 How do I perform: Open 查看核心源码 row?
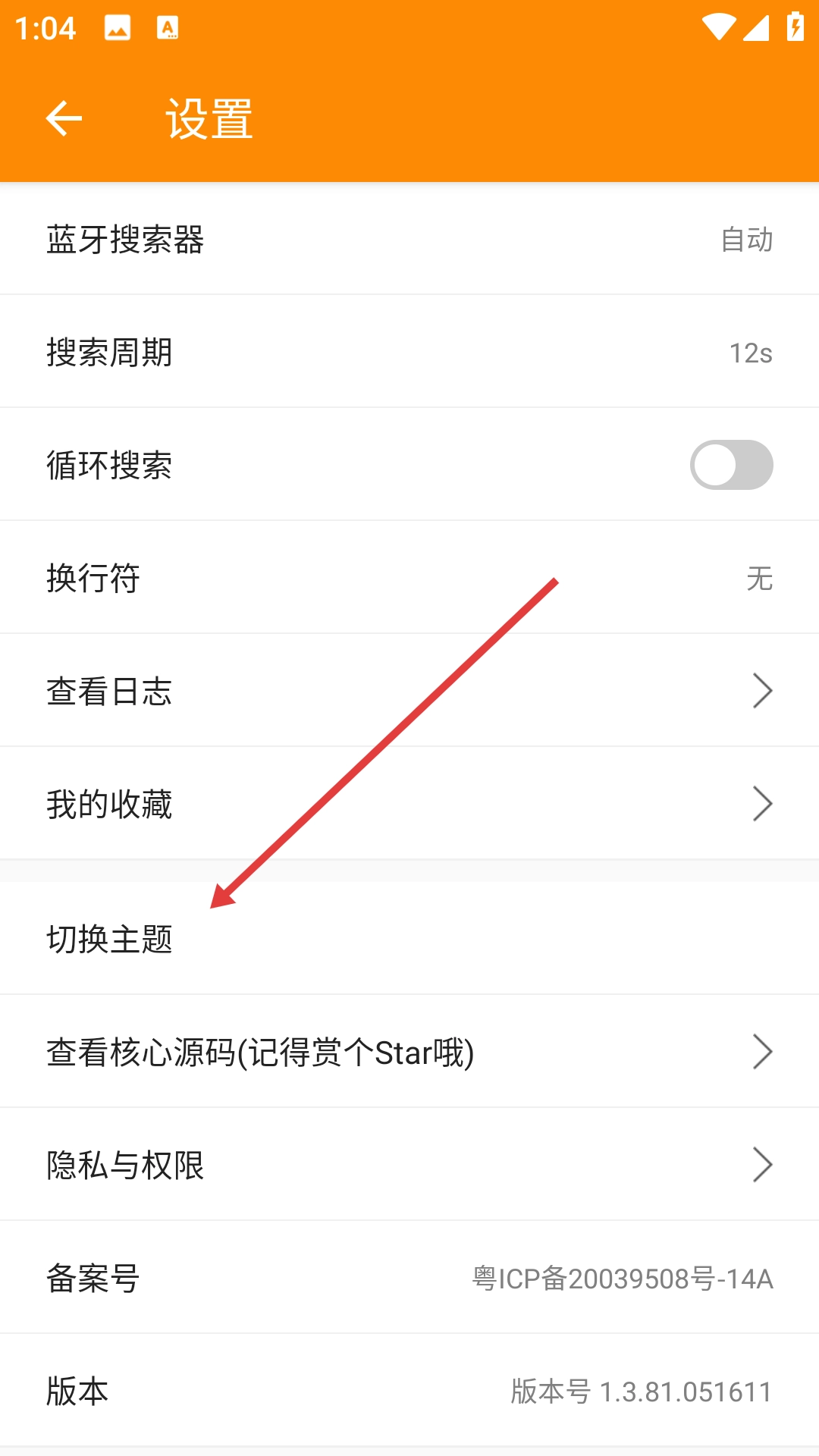point(409,1052)
